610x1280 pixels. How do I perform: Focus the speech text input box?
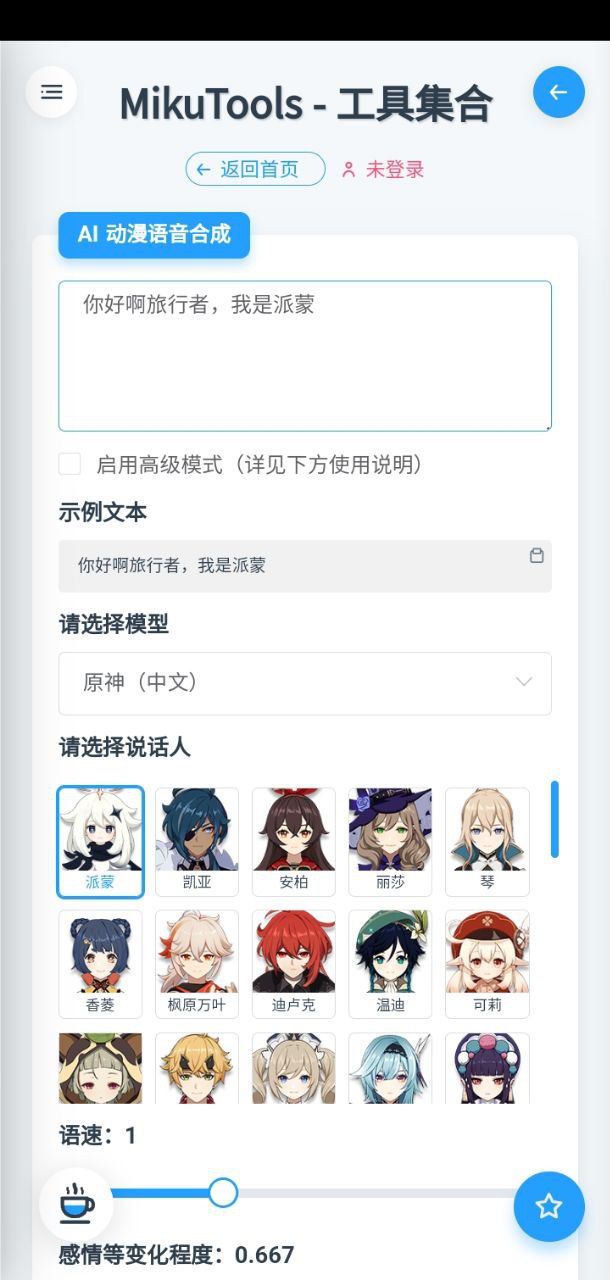305,356
